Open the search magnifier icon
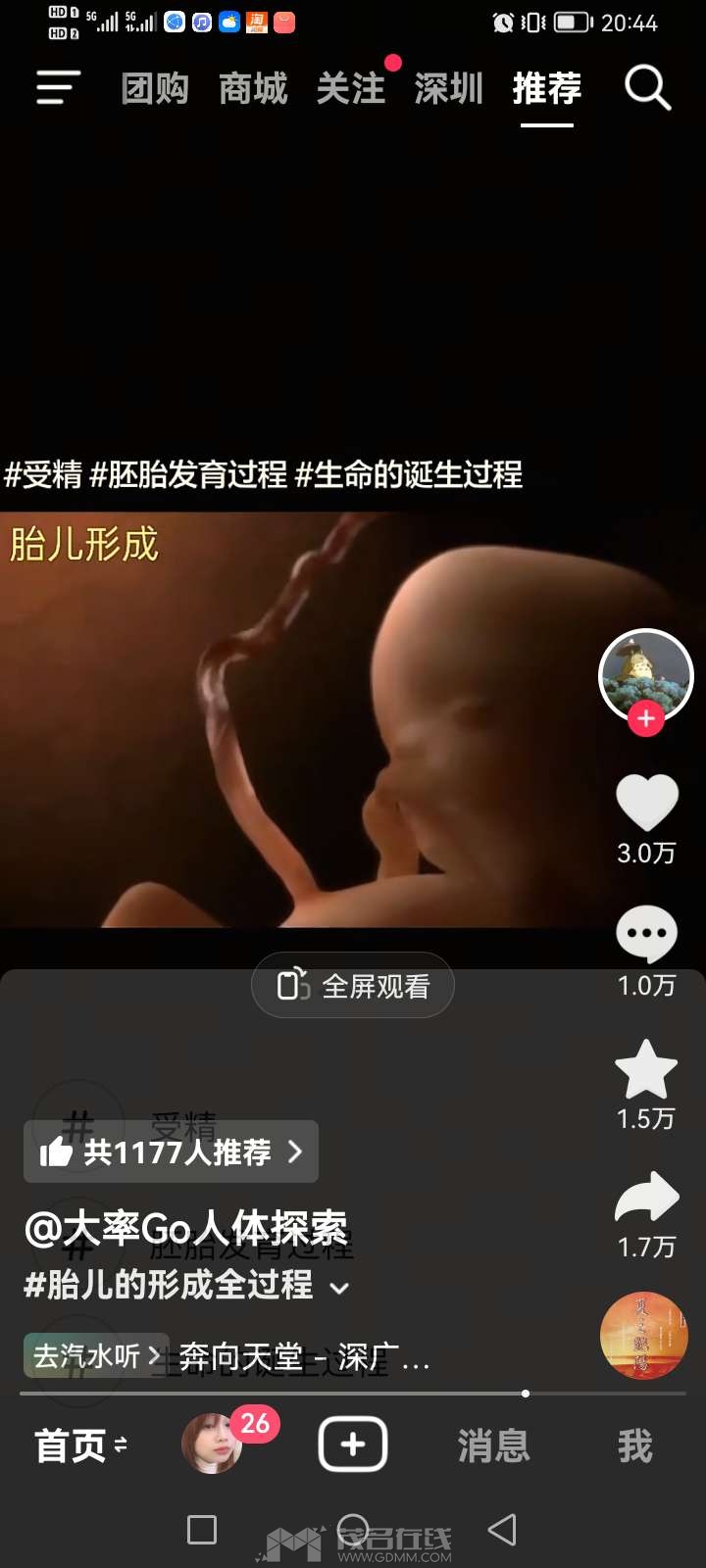The width and height of the screenshot is (706, 1568). click(x=647, y=89)
